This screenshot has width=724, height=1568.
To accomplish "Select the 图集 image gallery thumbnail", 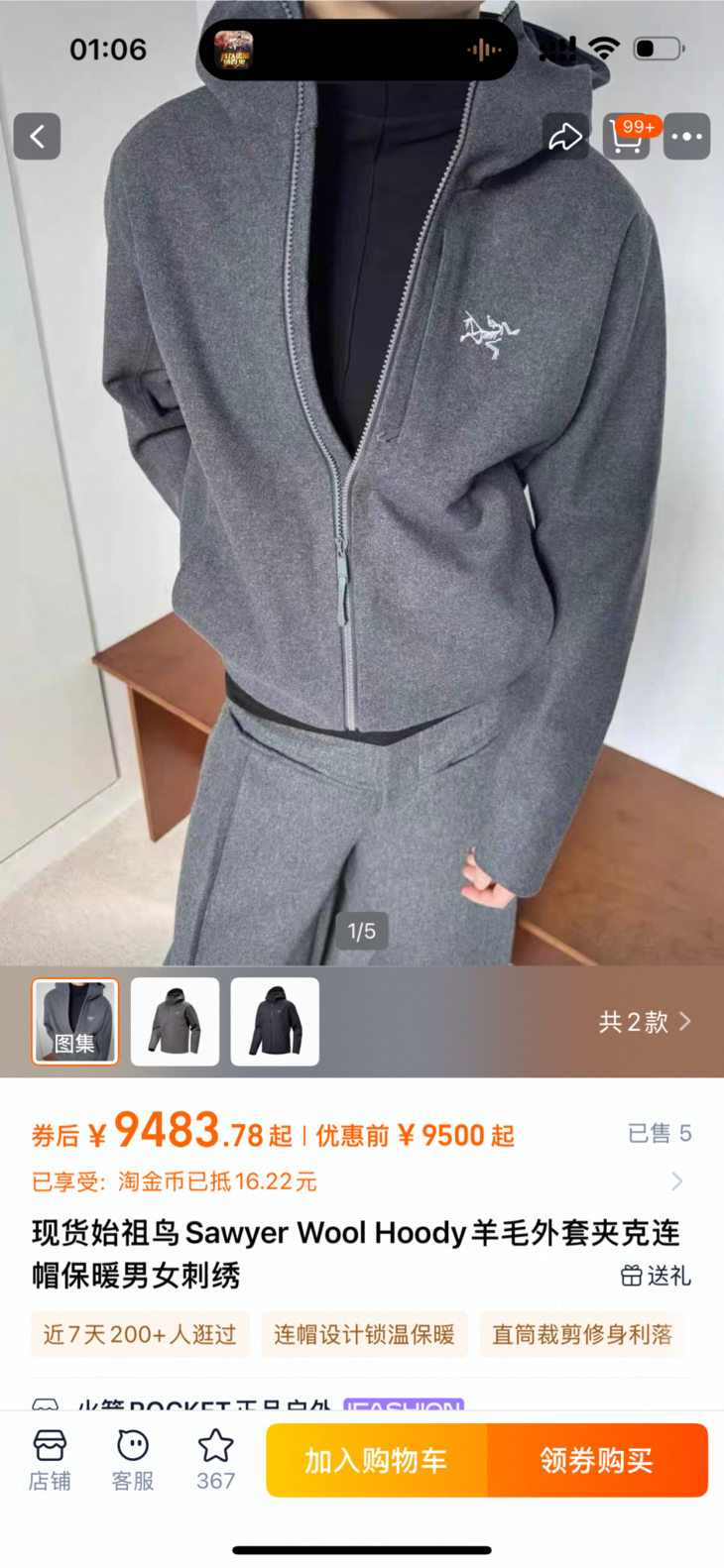I will [x=75, y=1021].
